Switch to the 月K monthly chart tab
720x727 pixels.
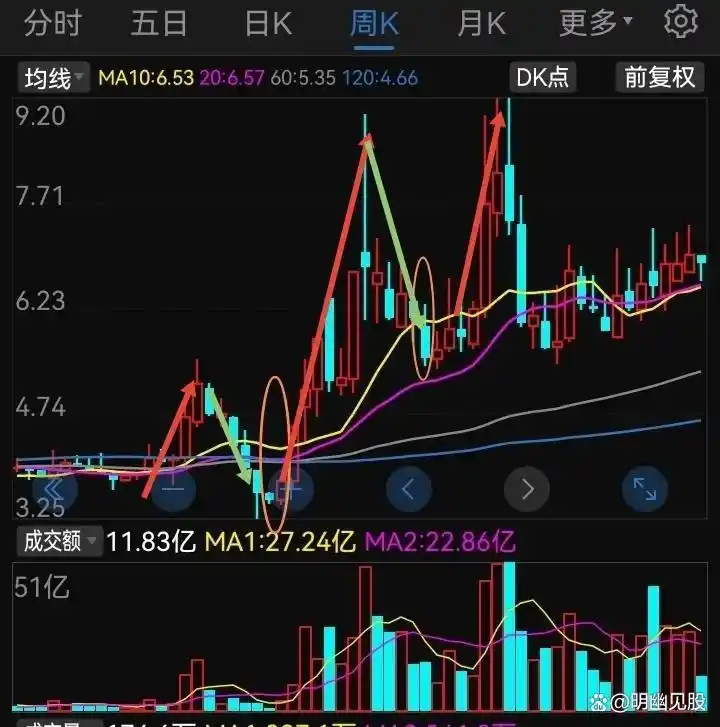[479, 22]
